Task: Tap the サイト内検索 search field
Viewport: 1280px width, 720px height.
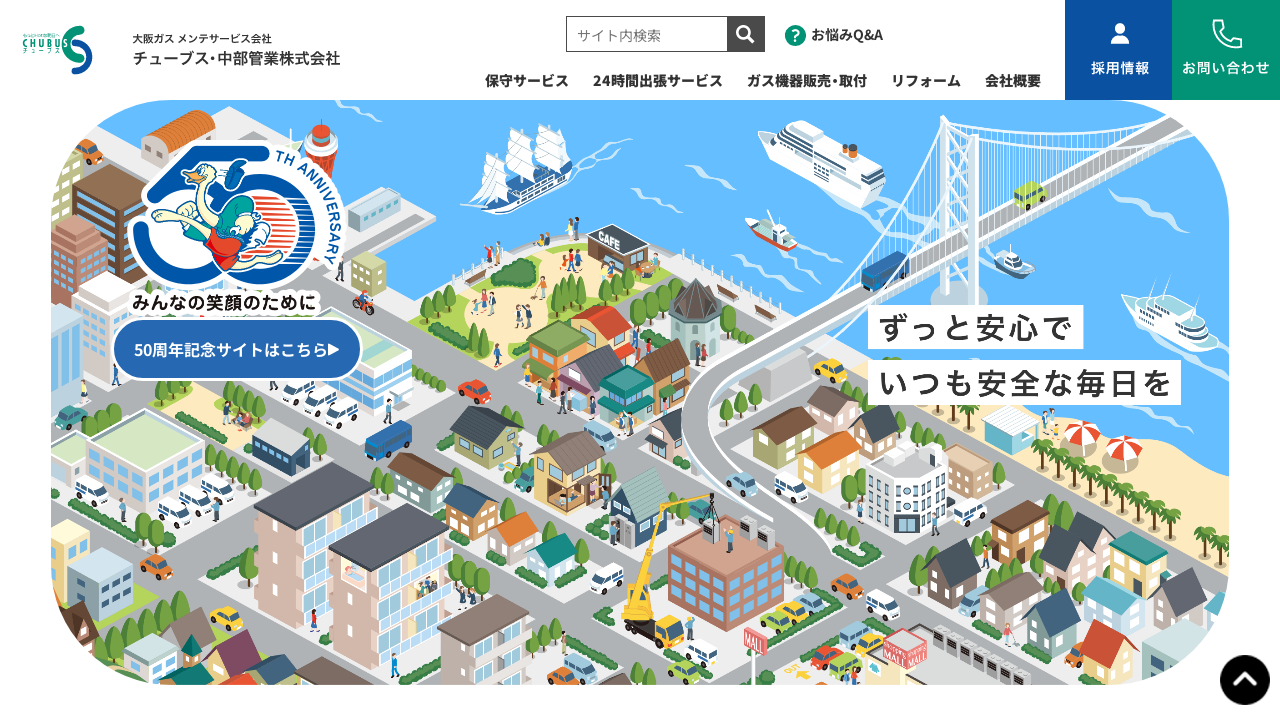Action: (x=646, y=34)
